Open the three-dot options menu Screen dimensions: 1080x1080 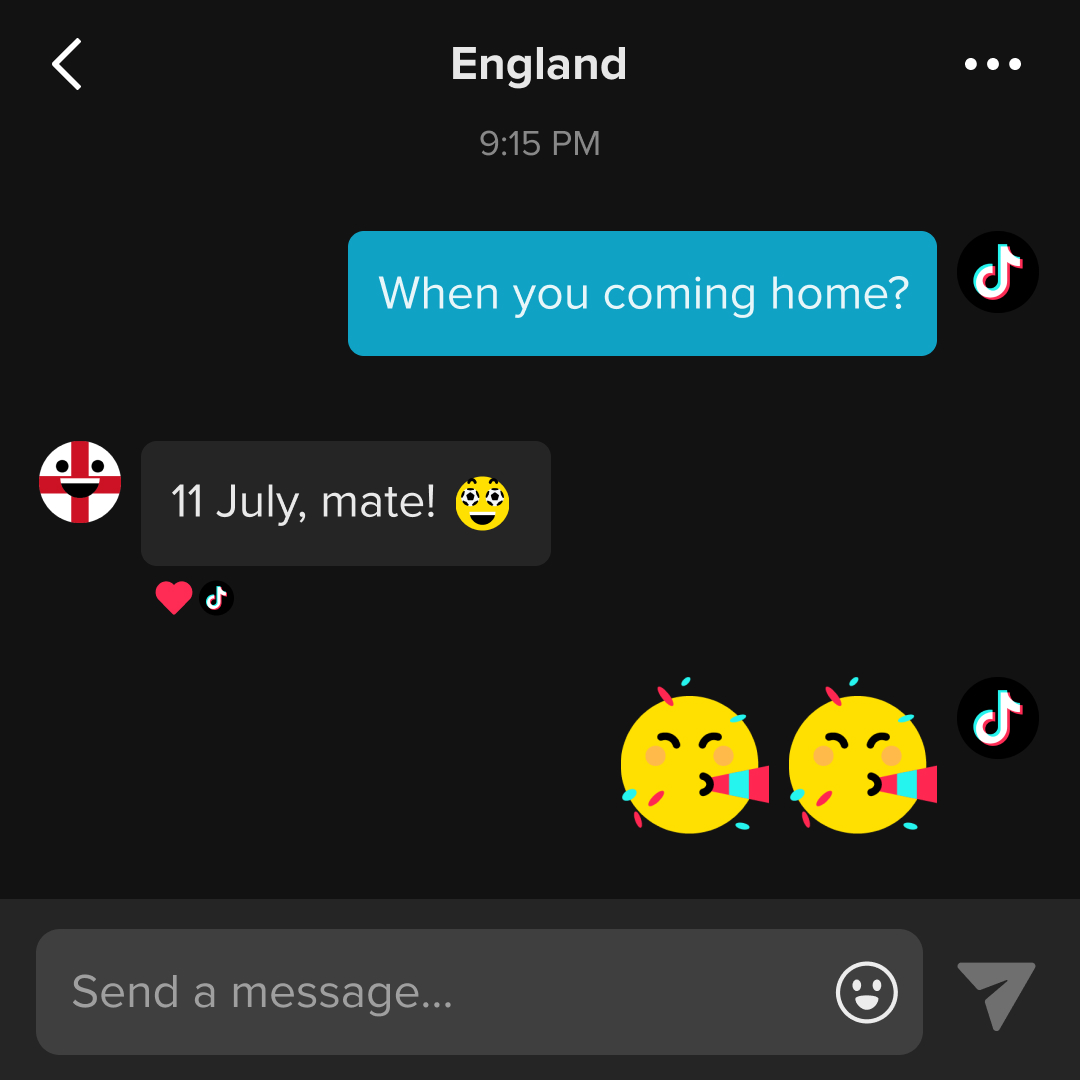click(992, 65)
